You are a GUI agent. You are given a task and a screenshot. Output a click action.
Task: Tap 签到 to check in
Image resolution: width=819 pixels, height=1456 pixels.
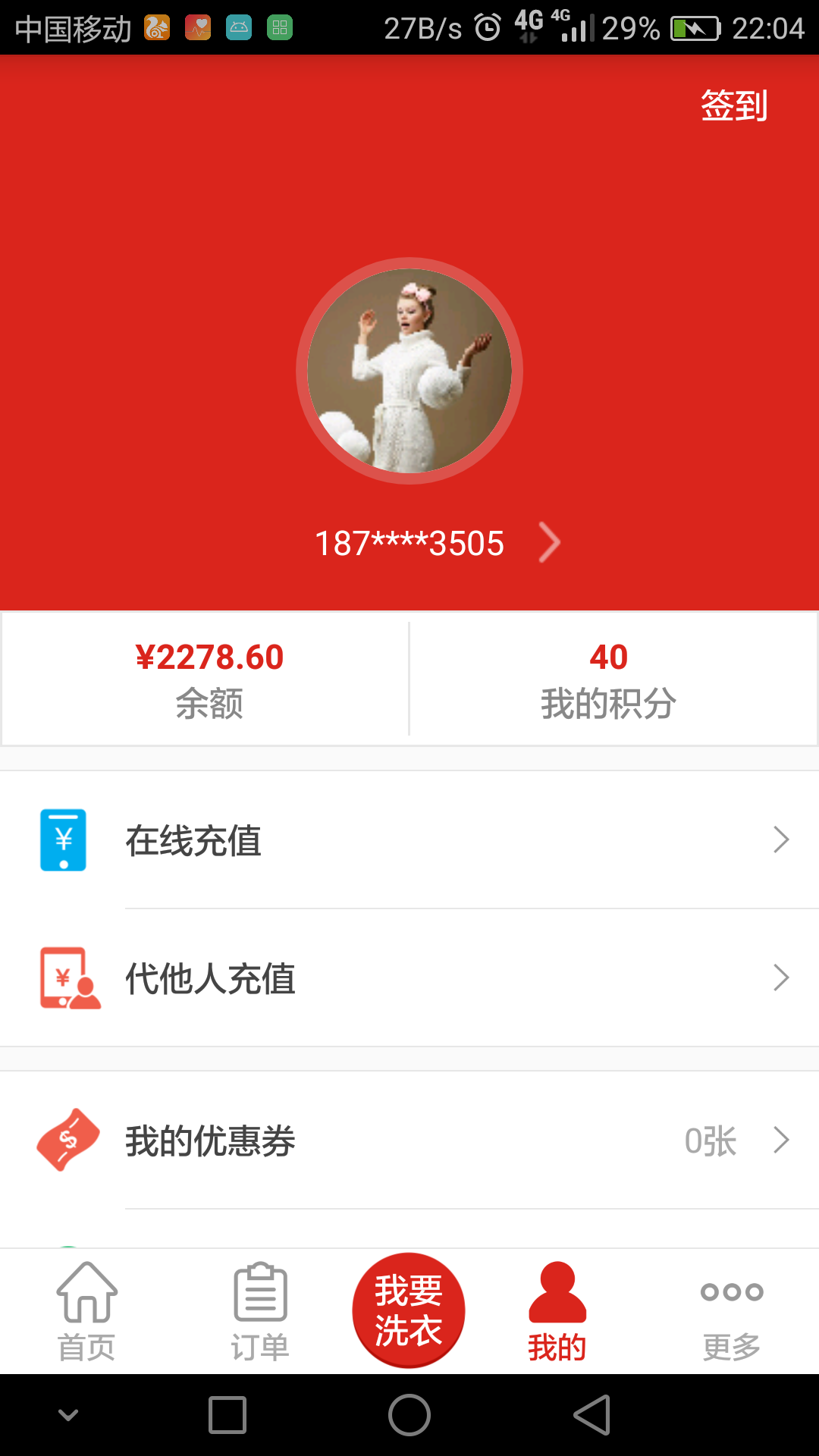733,105
